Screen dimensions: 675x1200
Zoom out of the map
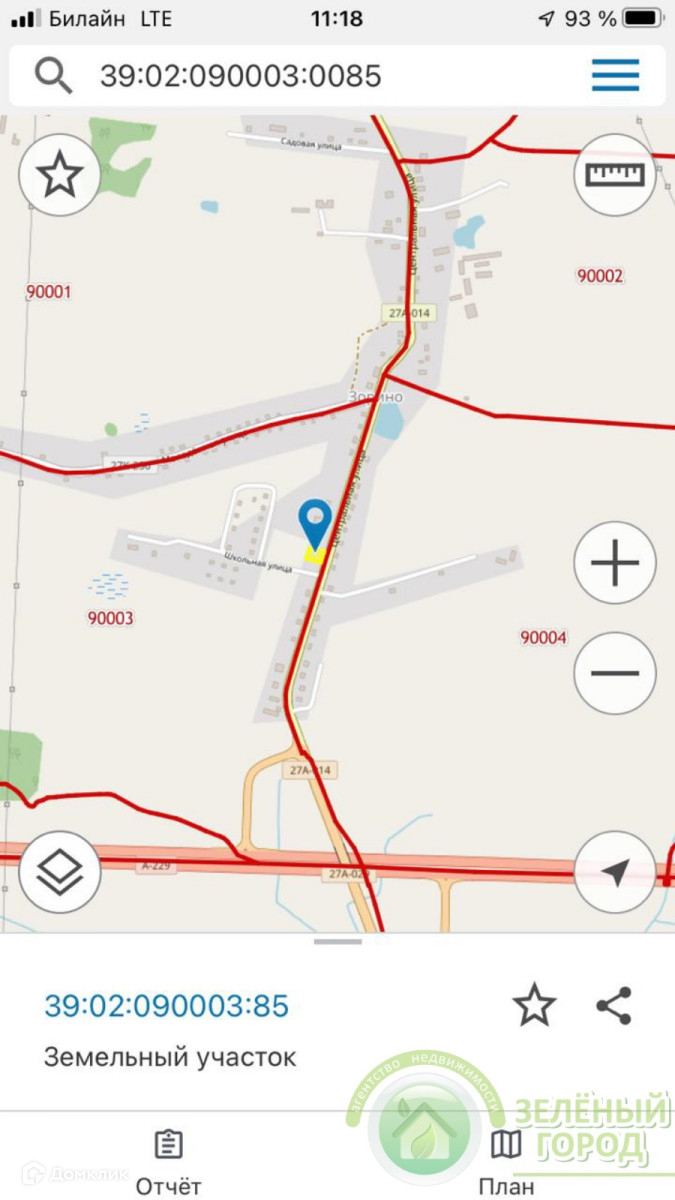pyautogui.click(x=615, y=673)
